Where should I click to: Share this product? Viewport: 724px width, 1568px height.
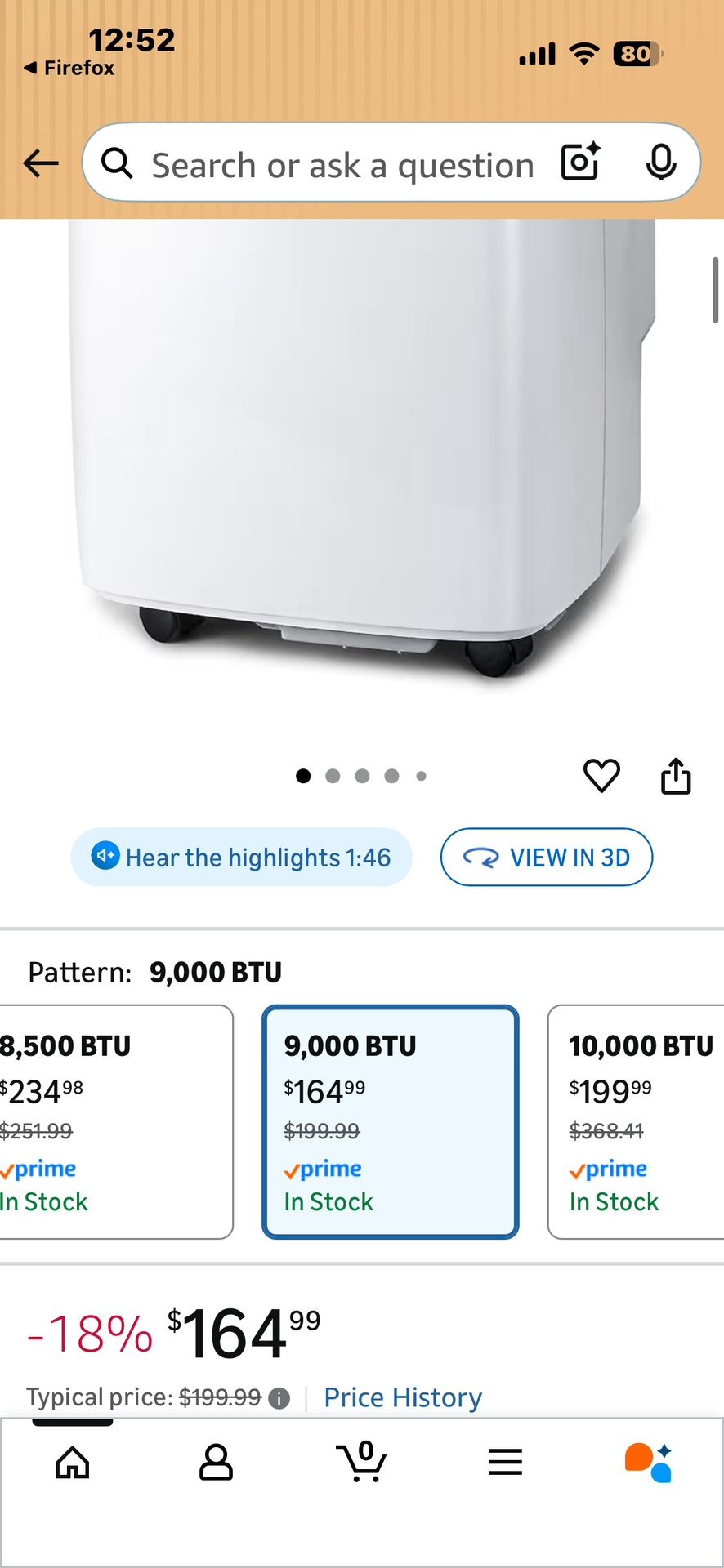(676, 776)
